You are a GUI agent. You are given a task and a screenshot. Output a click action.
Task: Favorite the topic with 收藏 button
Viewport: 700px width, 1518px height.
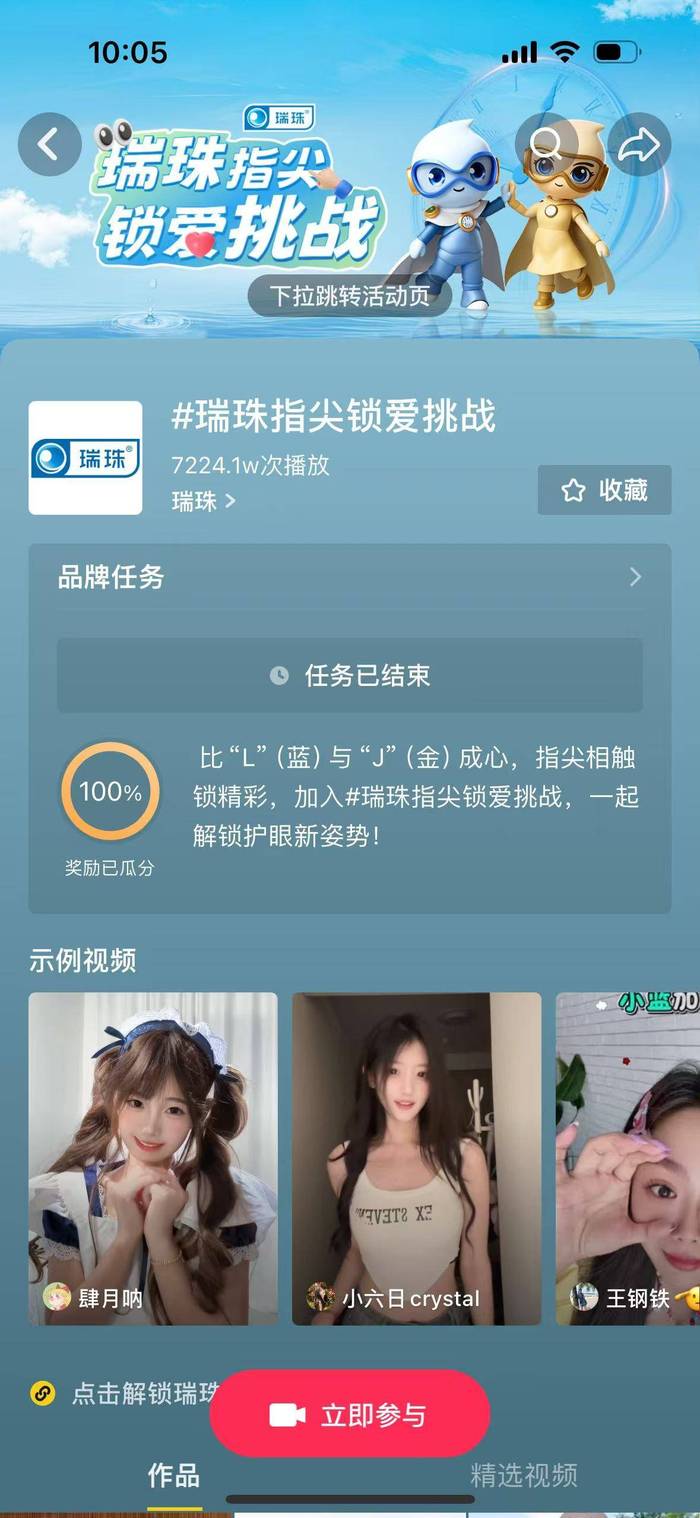click(x=604, y=490)
